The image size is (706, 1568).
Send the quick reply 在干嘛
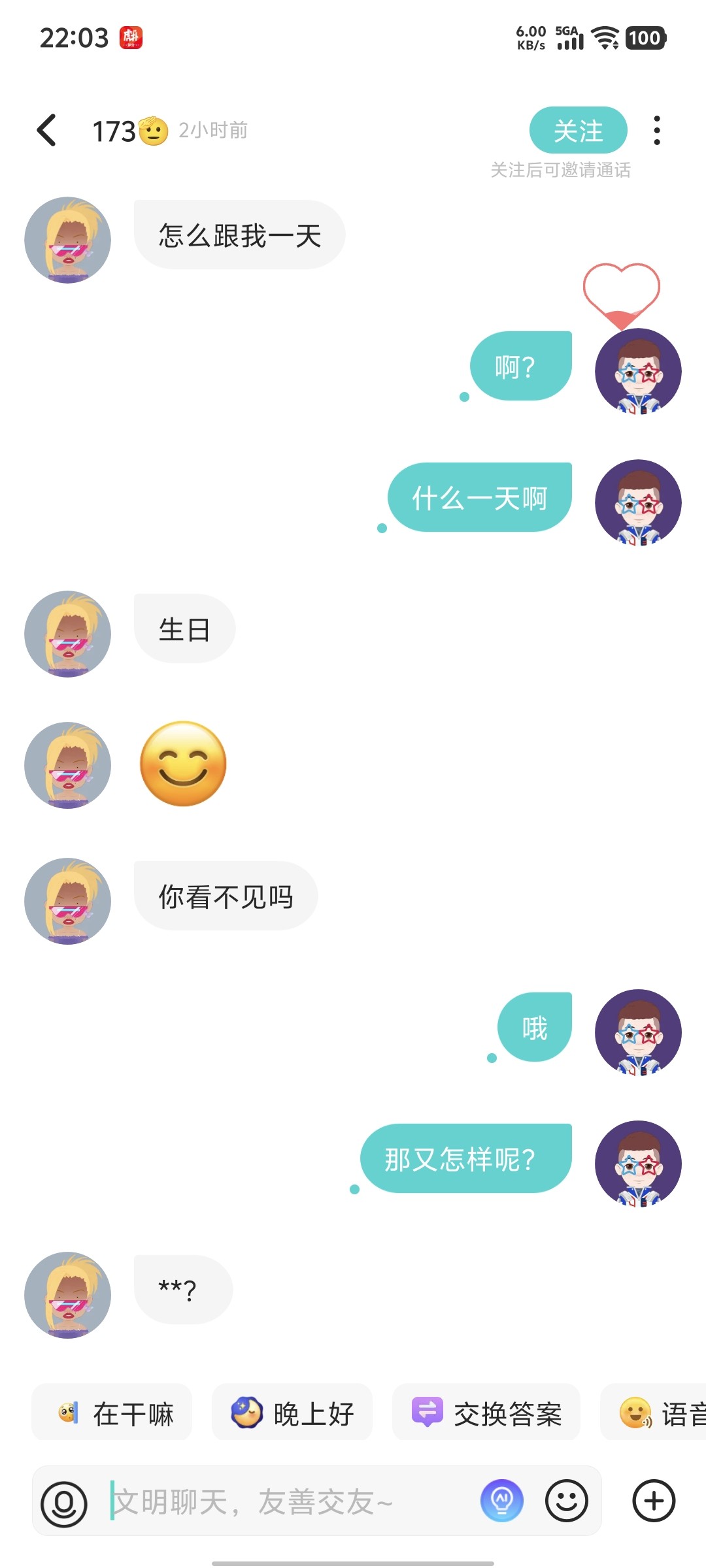112,1414
